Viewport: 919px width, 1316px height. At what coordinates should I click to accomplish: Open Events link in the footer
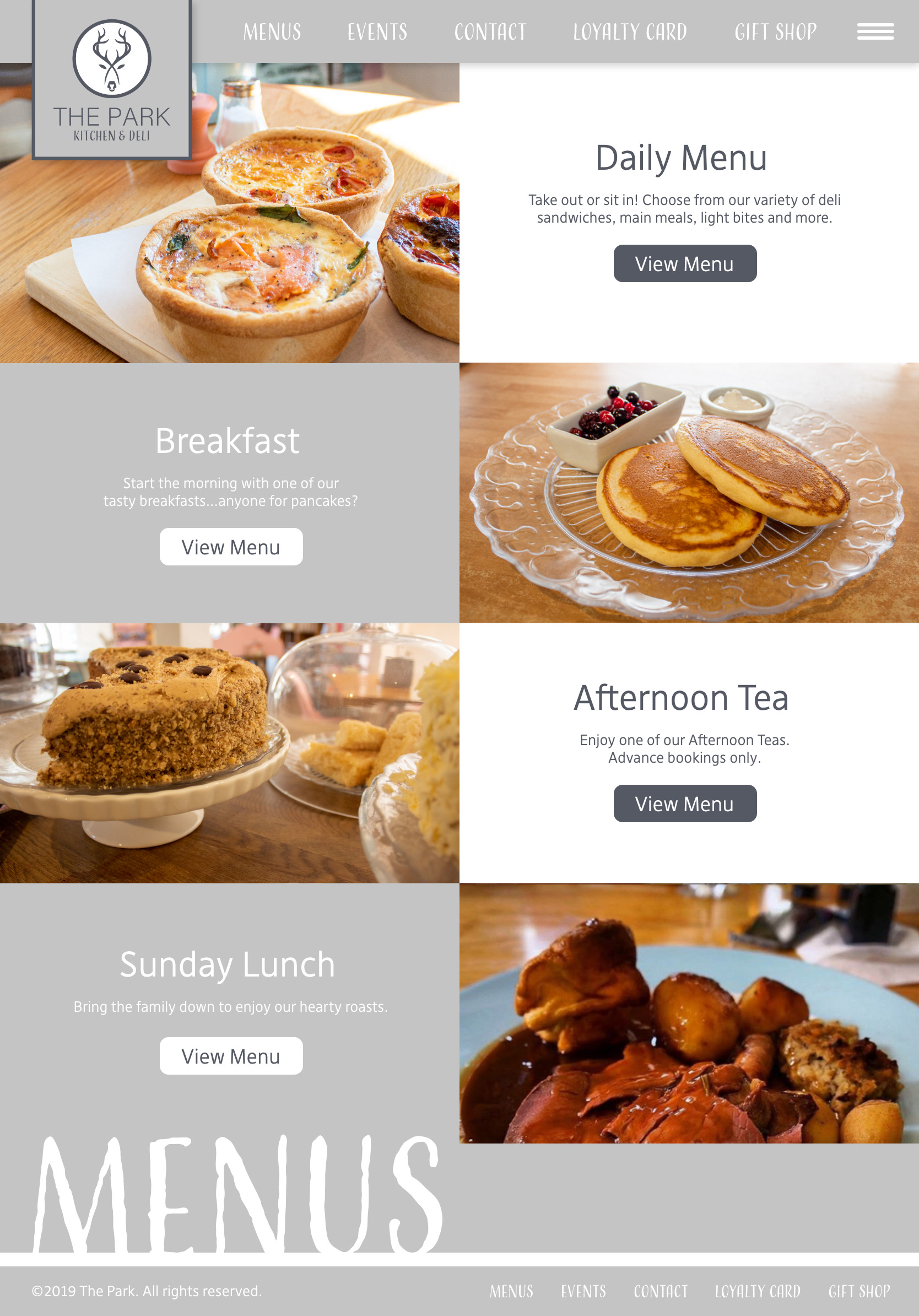[x=583, y=1291]
